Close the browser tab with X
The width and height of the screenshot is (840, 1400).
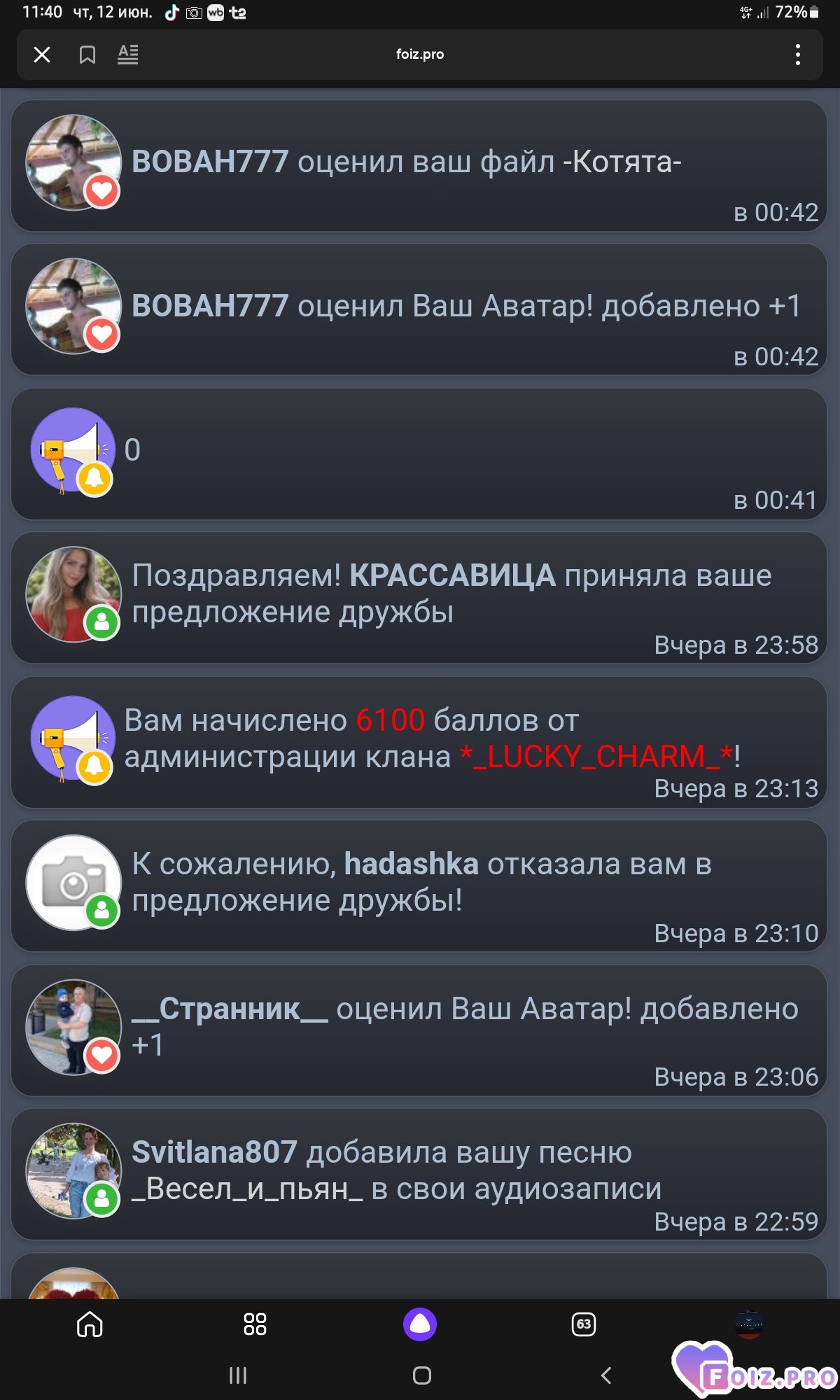coord(42,55)
